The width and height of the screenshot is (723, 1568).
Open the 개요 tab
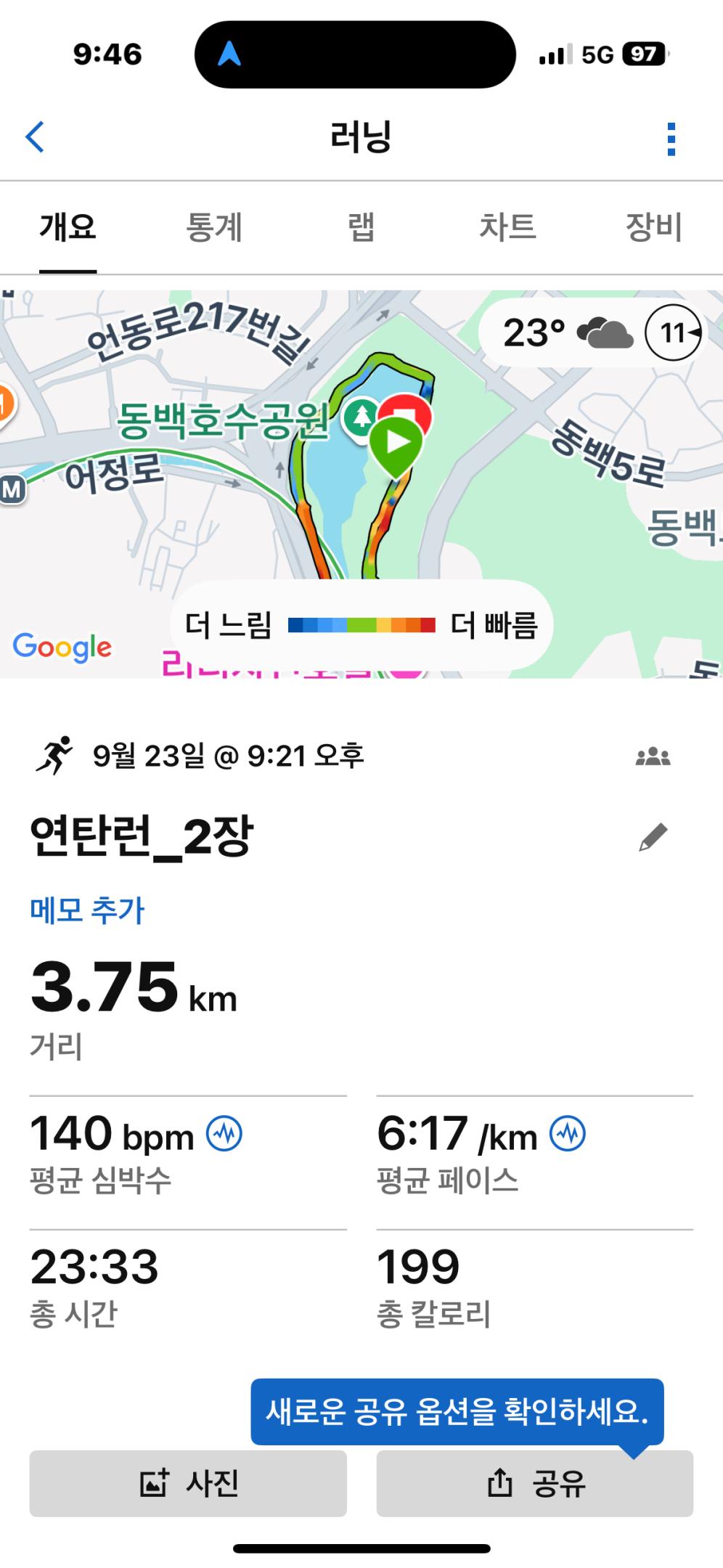point(68,227)
